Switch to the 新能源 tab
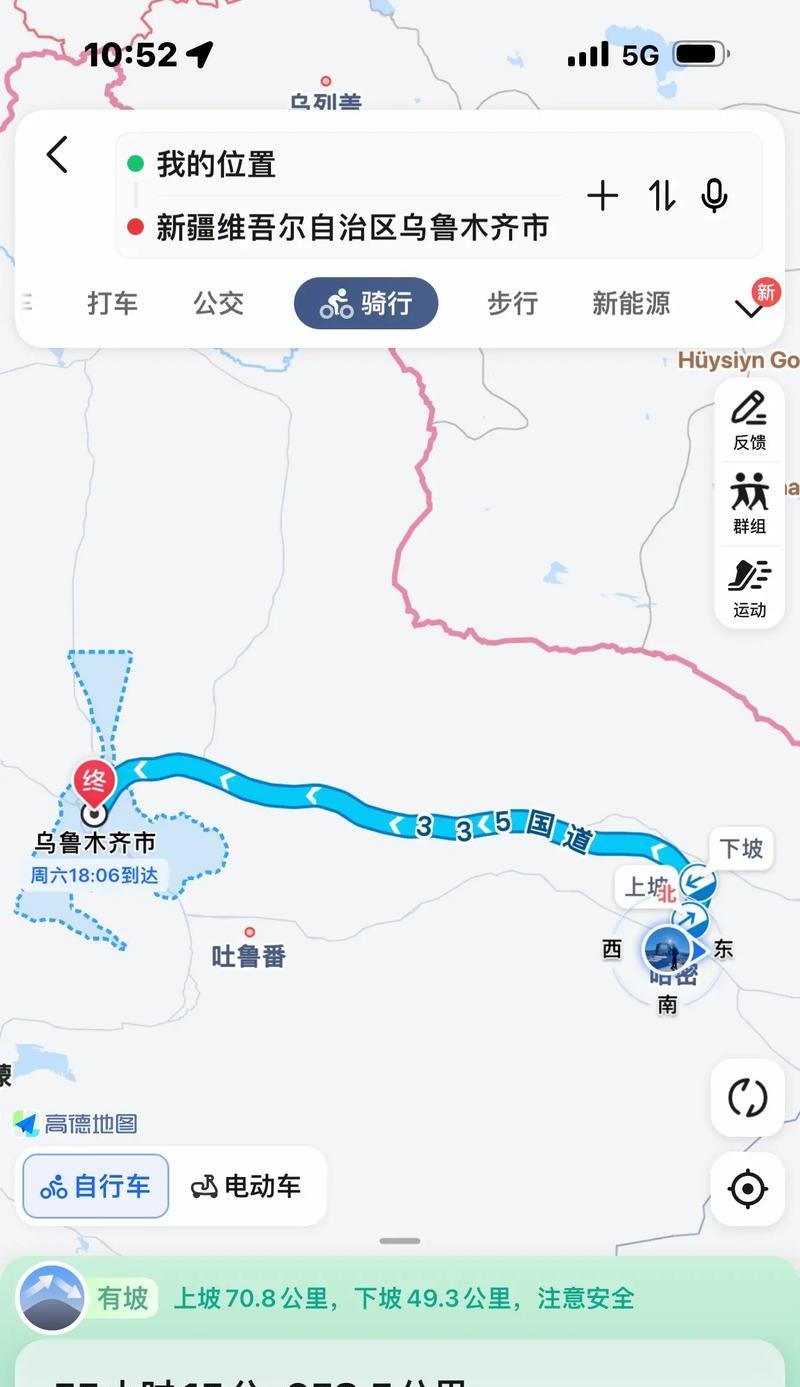This screenshot has width=800, height=1387. click(630, 303)
